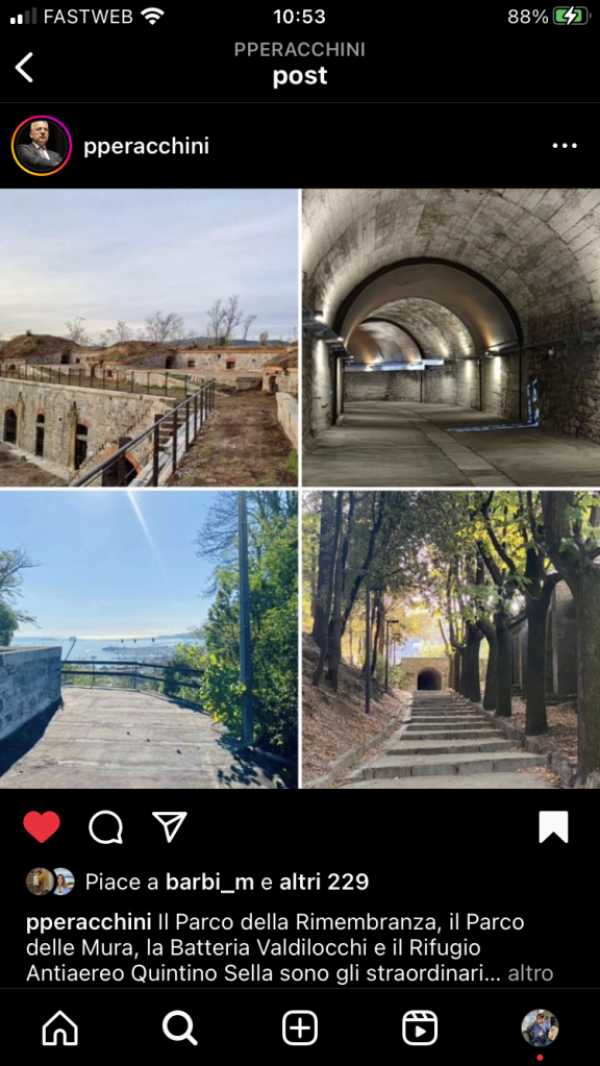600x1066 pixels.
Task: Open the post's three-dot options menu
Action: point(564,146)
